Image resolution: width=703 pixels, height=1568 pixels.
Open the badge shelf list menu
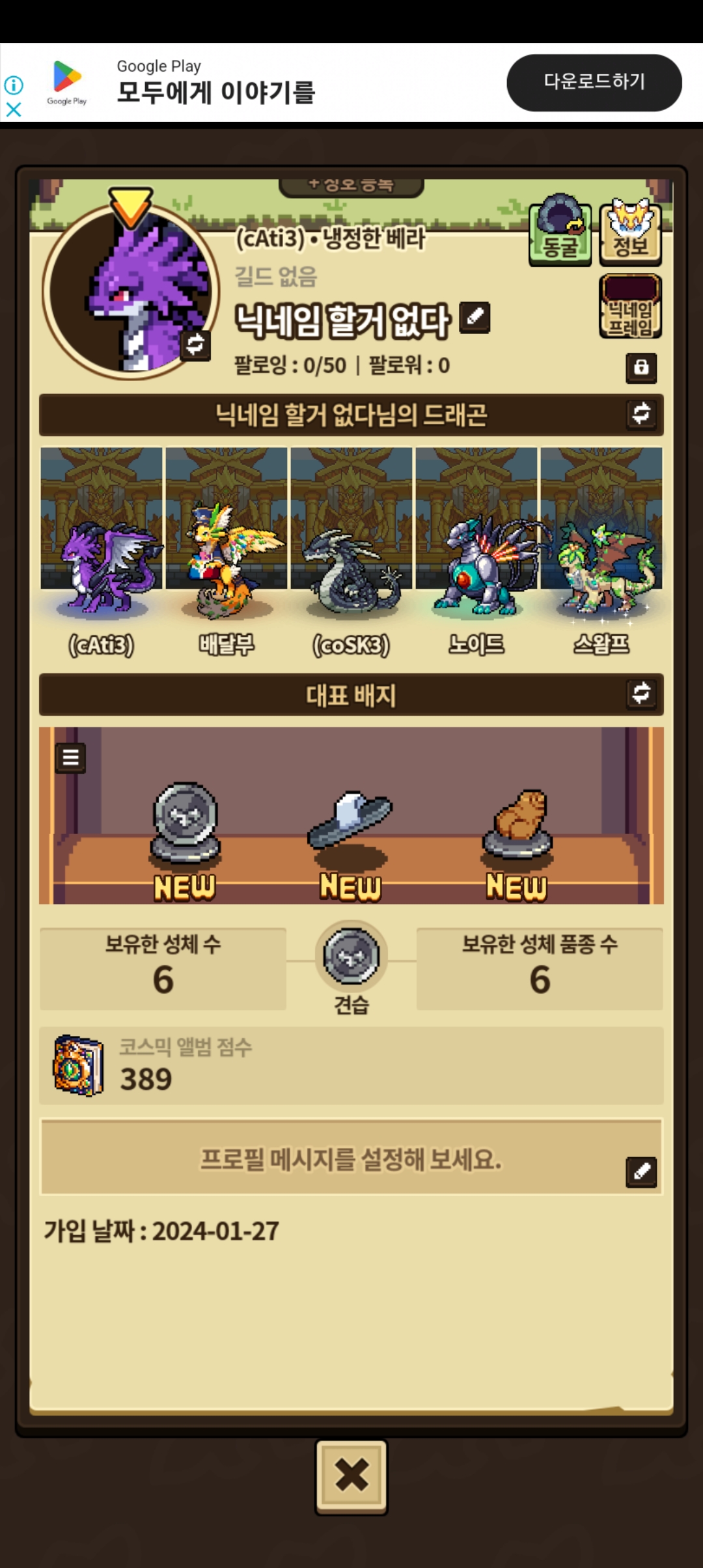(70, 757)
